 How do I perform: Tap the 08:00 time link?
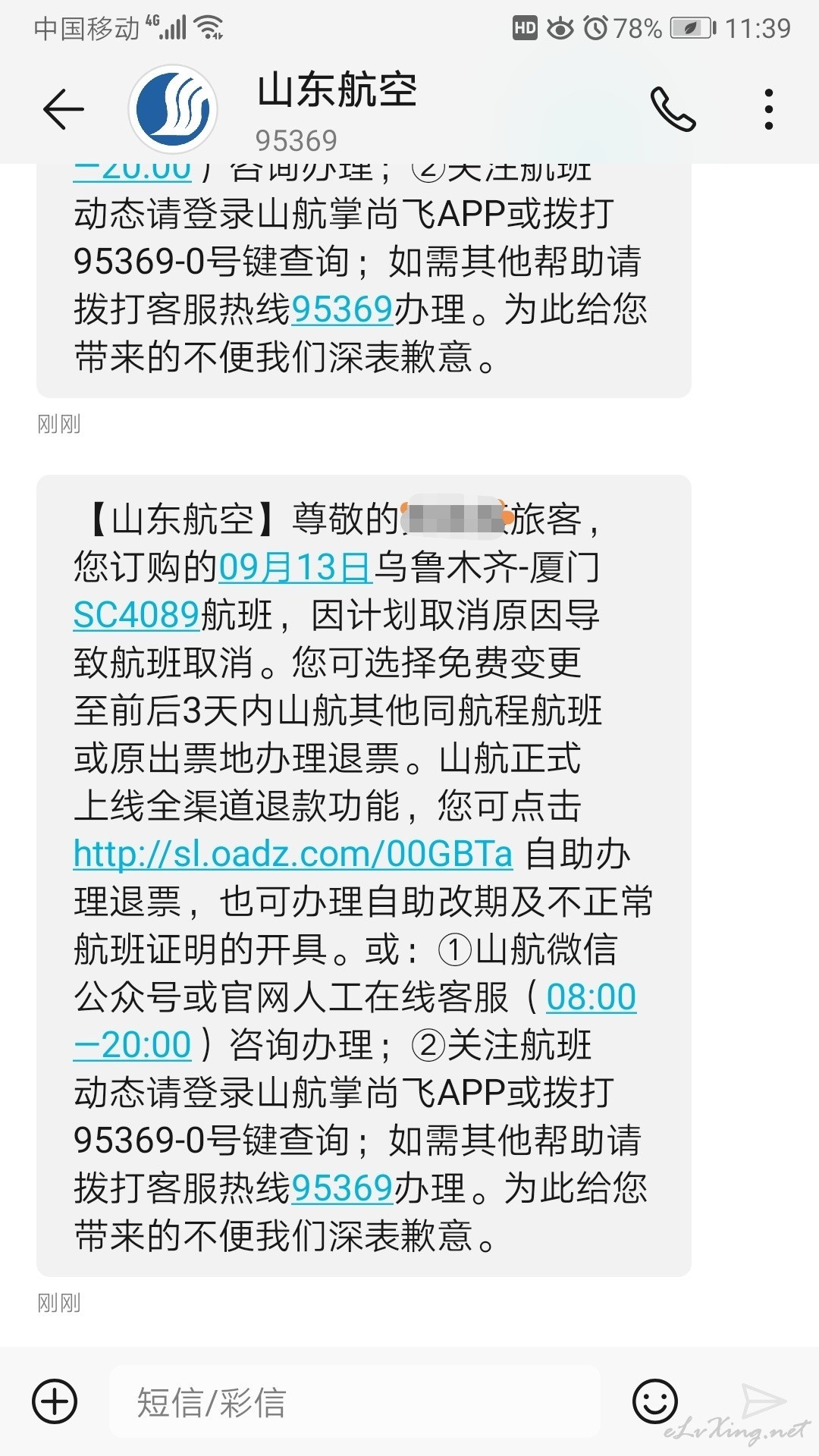(x=591, y=997)
